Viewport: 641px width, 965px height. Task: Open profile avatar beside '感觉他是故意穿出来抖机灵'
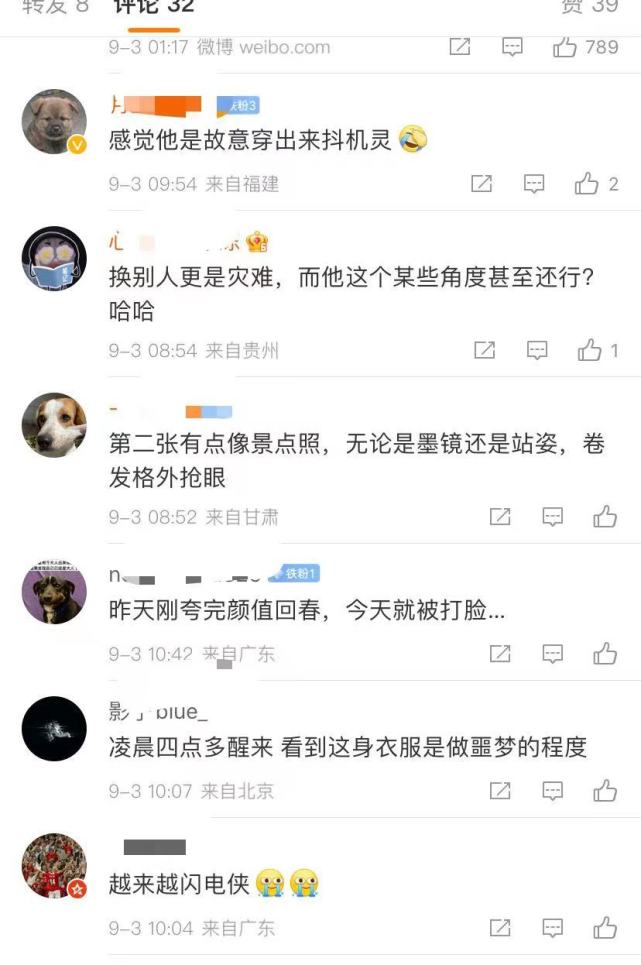point(54,121)
